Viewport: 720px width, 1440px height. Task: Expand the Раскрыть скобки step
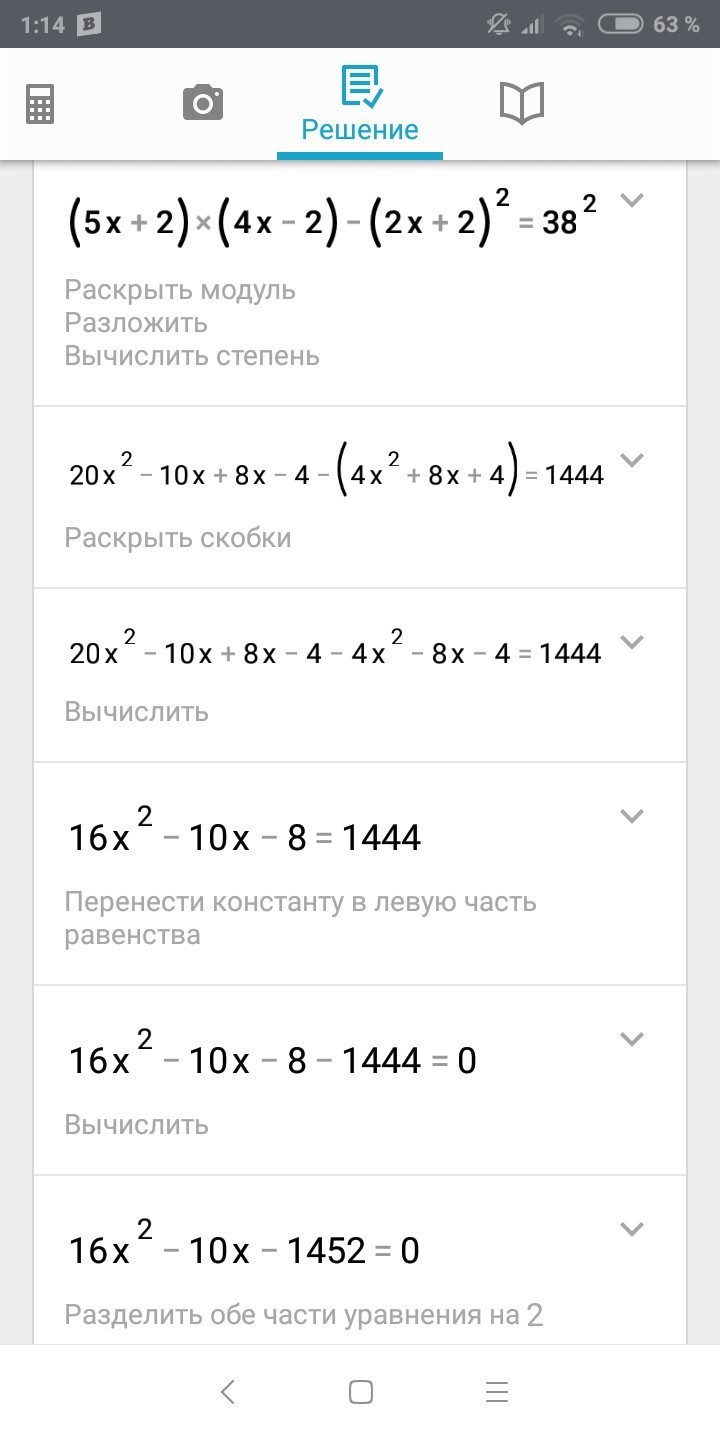631,460
